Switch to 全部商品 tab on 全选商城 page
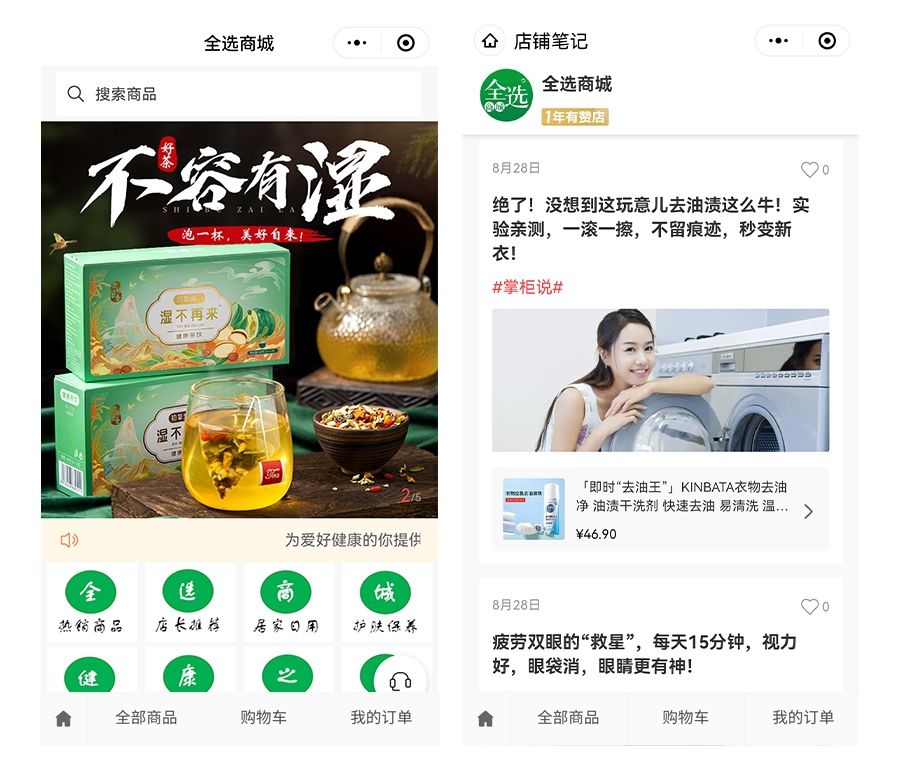Viewport: 900px width, 768px height. [146, 718]
